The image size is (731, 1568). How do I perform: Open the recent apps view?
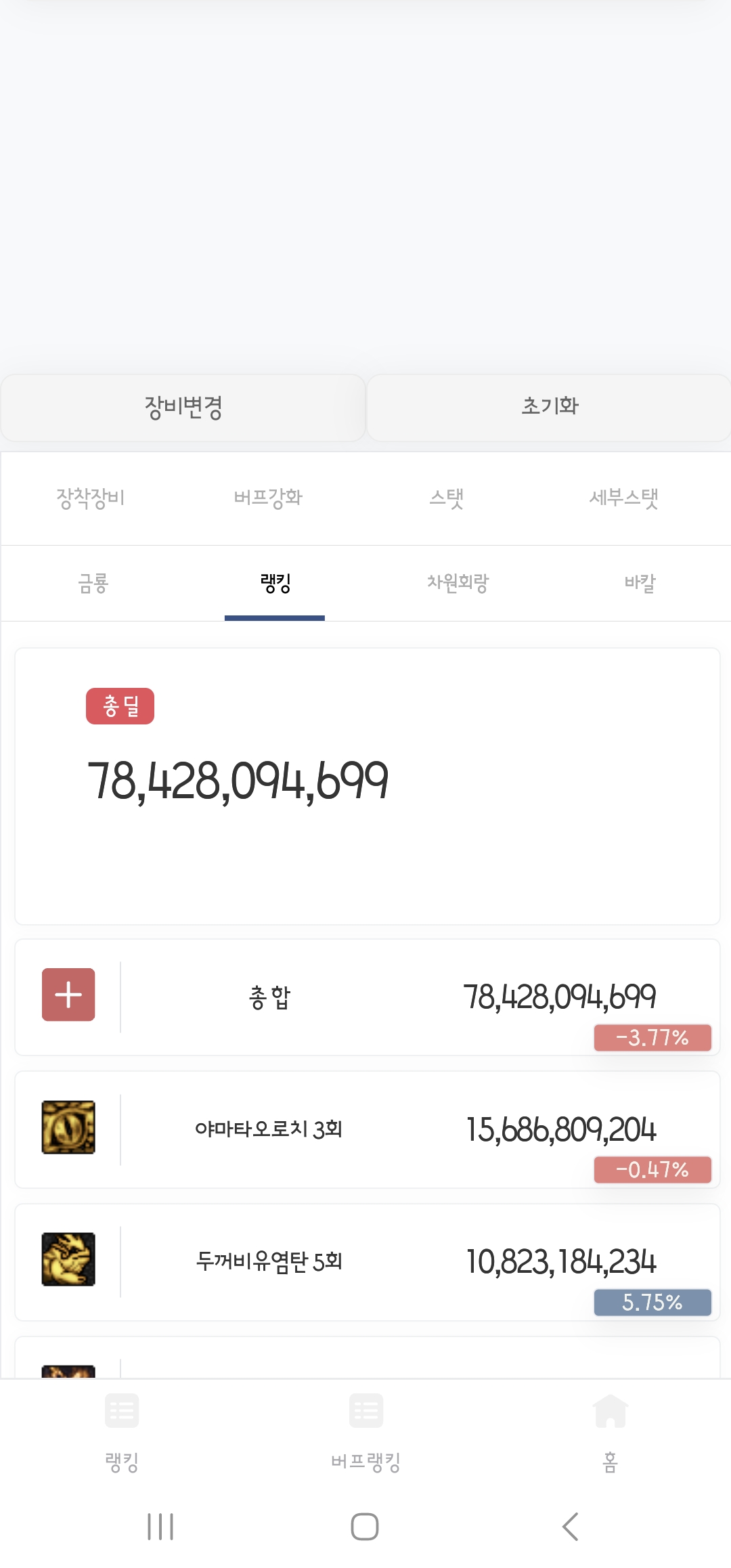(x=160, y=1527)
